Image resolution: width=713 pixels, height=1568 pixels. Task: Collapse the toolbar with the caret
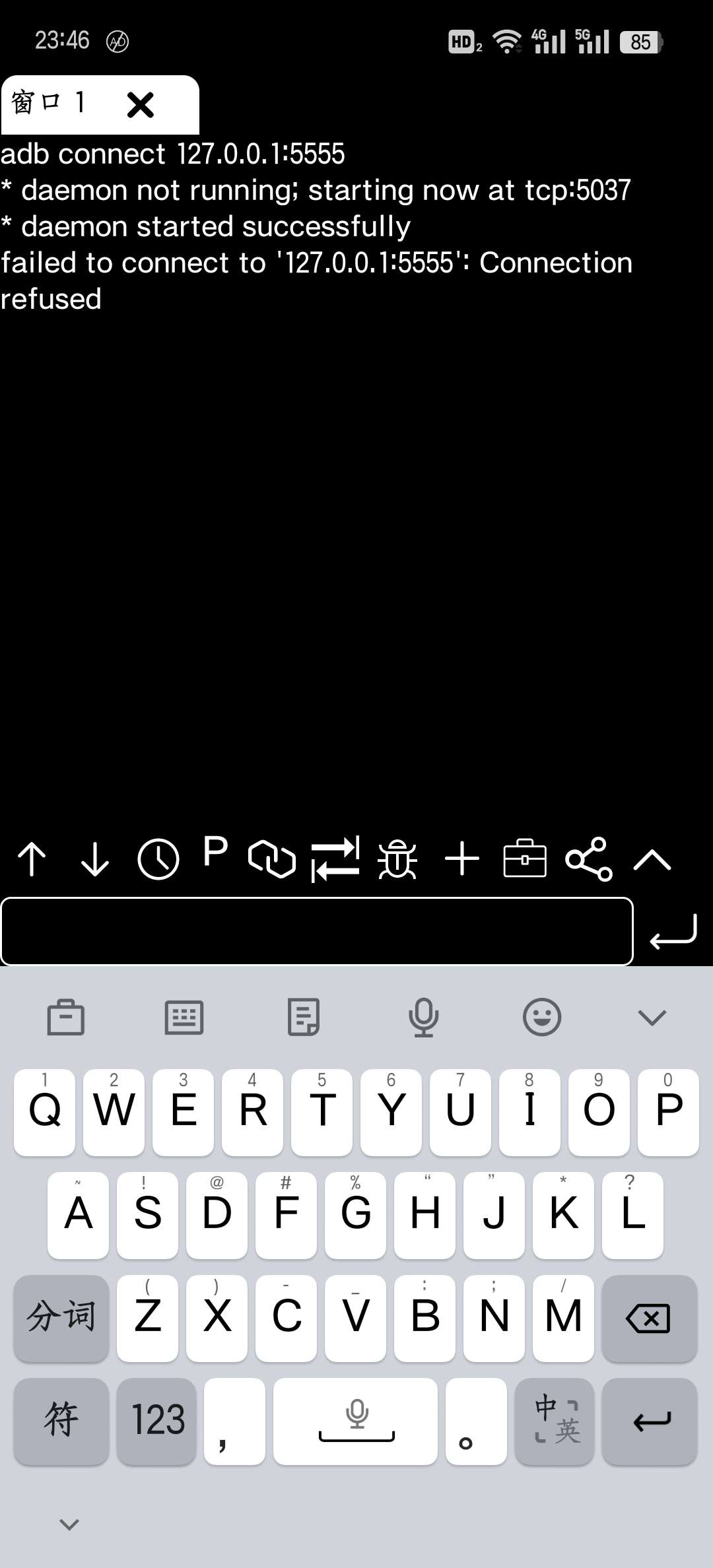pos(652,859)
